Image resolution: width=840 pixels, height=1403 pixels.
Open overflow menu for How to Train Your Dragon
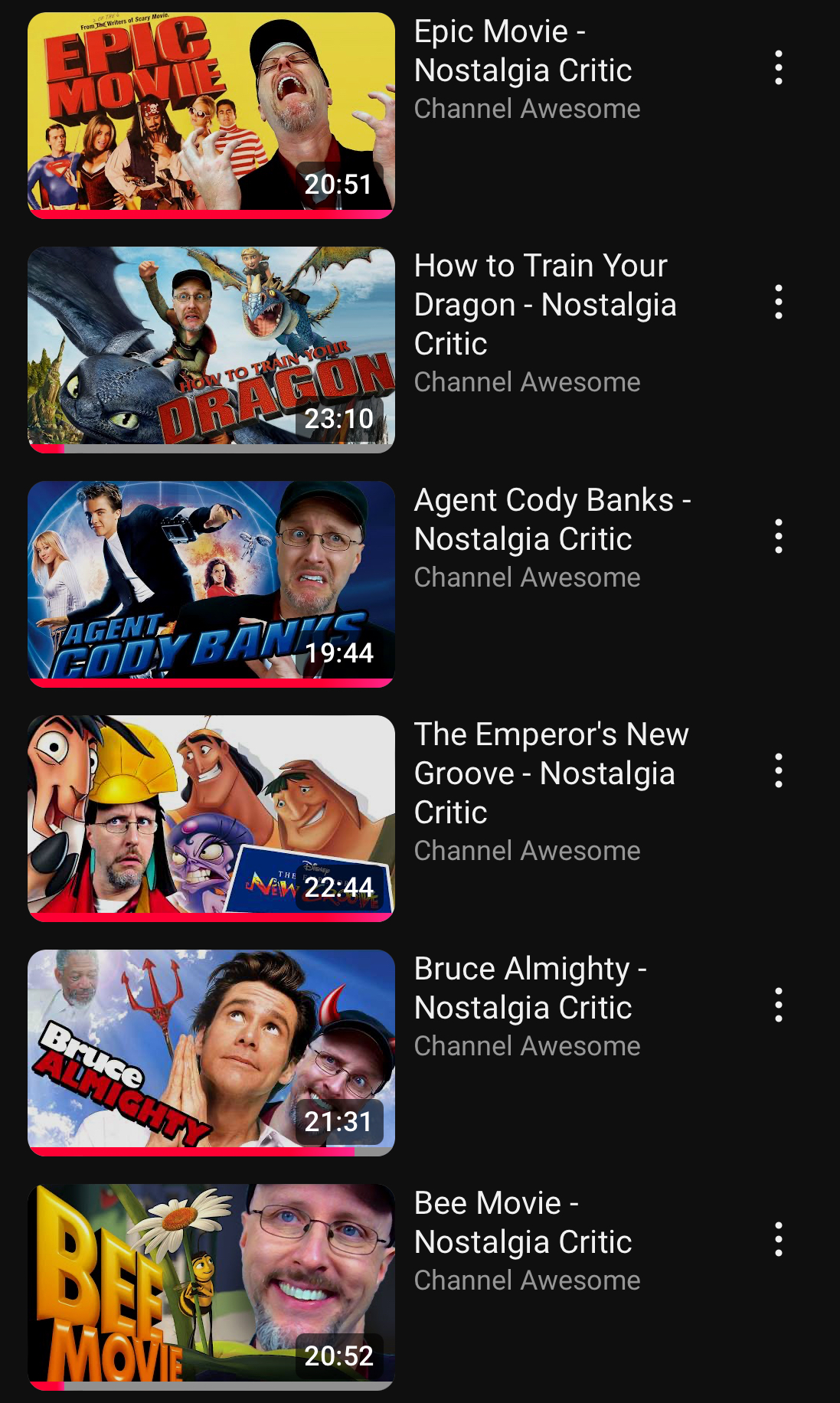[x=778, y=302]
